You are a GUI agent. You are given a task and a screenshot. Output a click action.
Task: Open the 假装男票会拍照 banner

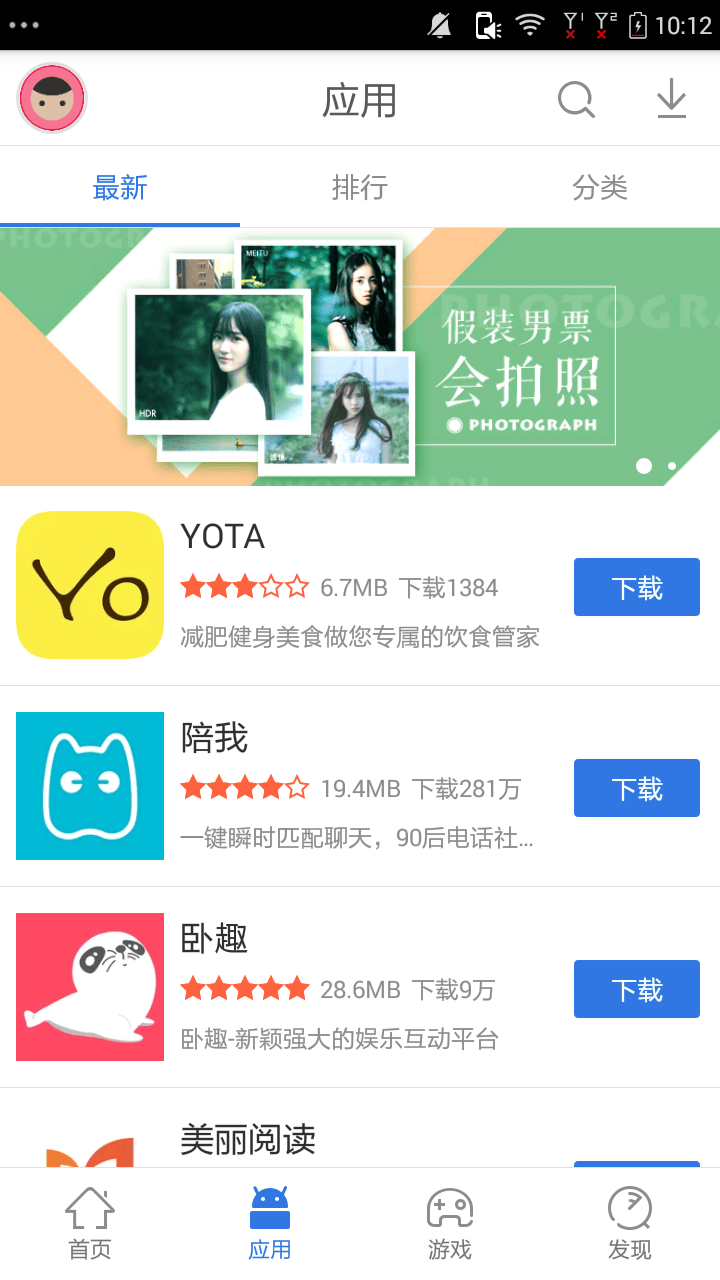click(x=360, y=356)
